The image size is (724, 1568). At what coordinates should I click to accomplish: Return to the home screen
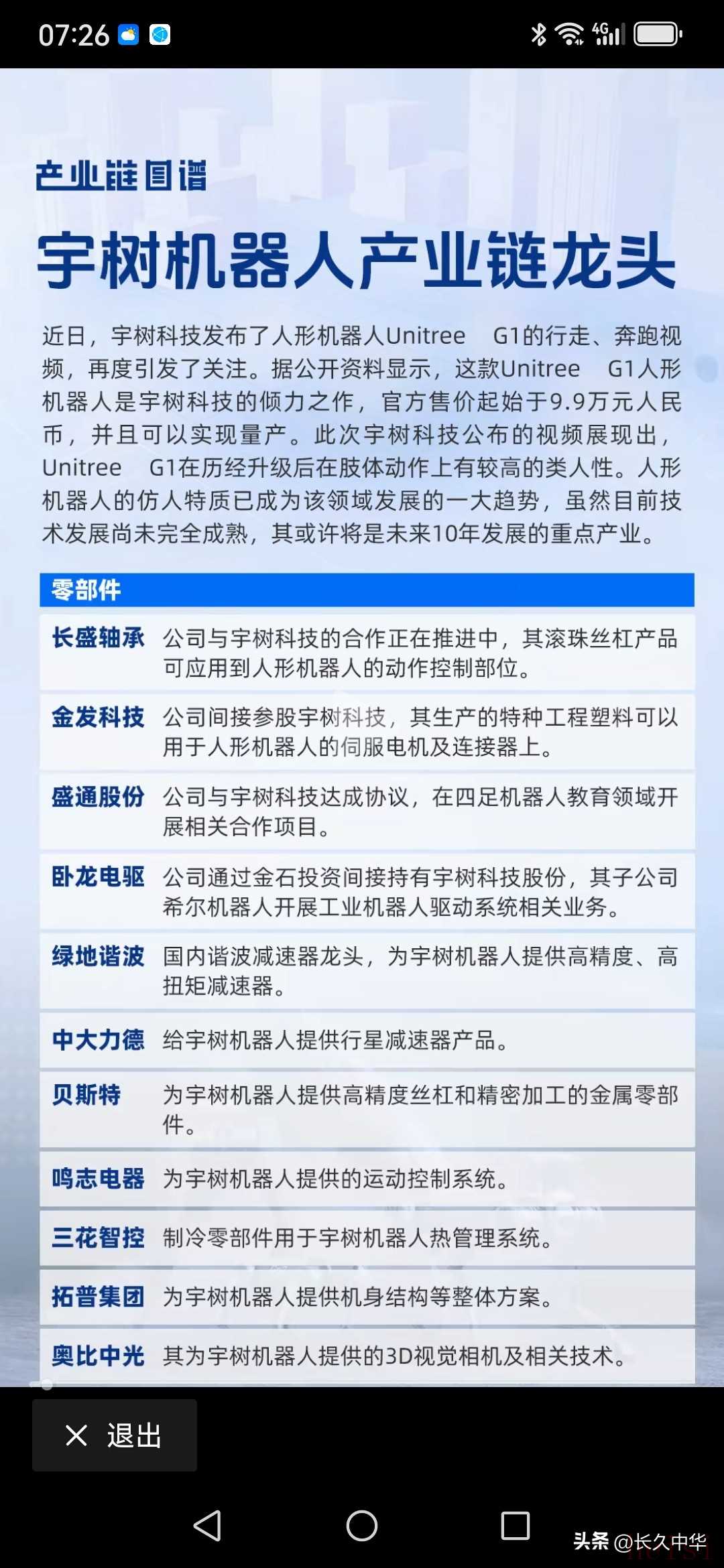362,1526
